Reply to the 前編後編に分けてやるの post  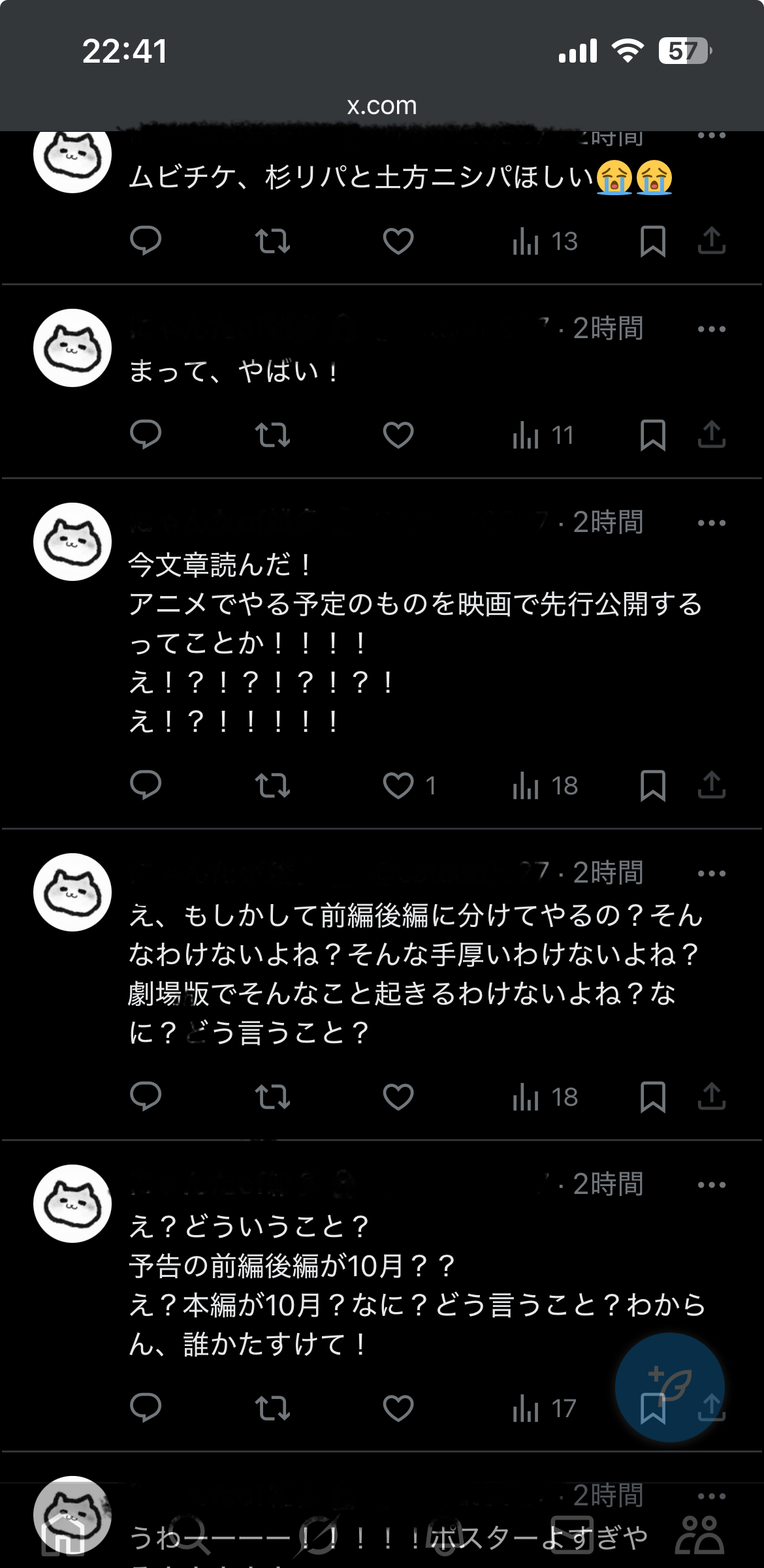pos(145,1097)
